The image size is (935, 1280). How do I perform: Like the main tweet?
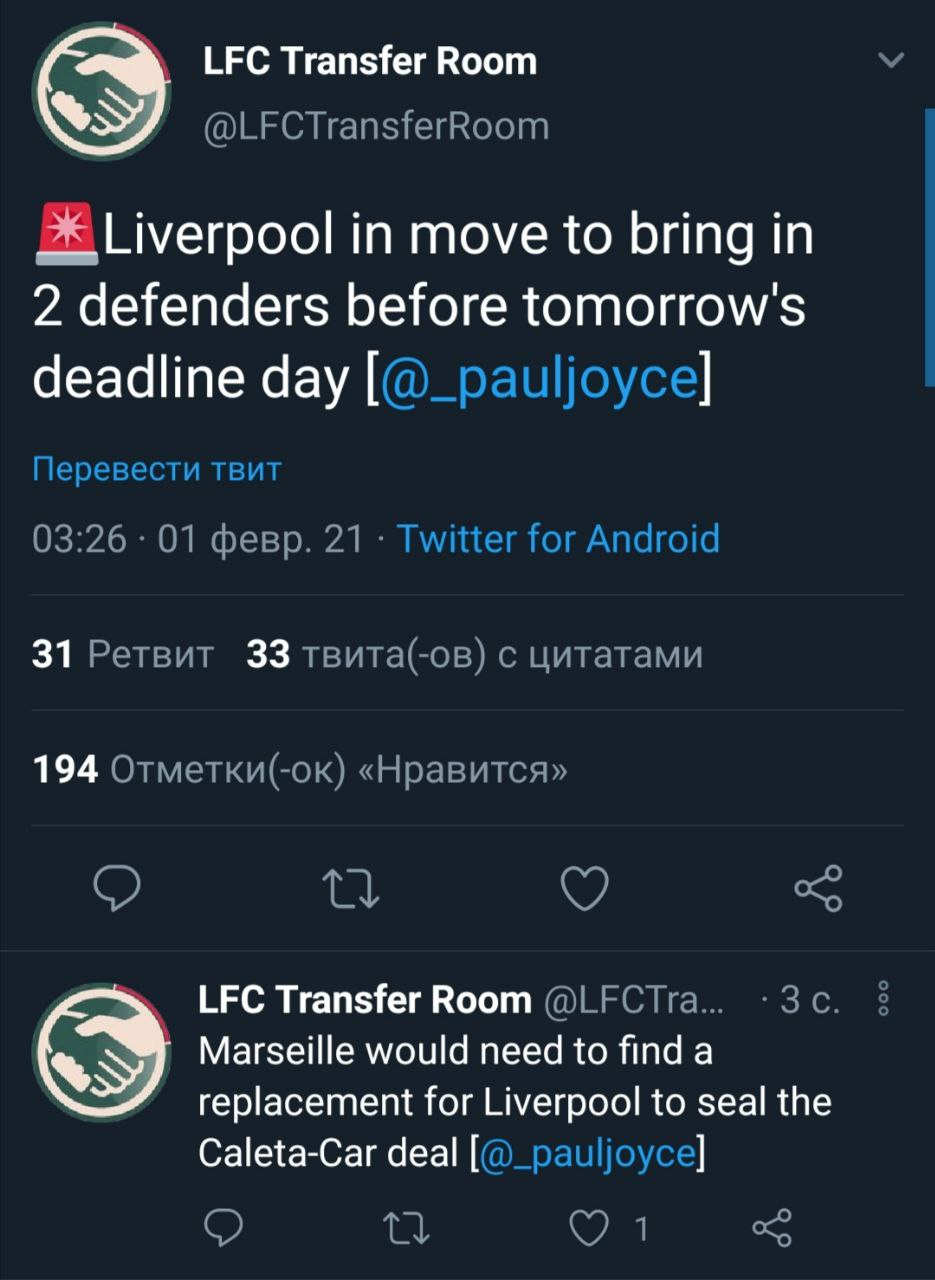point(584,887)
